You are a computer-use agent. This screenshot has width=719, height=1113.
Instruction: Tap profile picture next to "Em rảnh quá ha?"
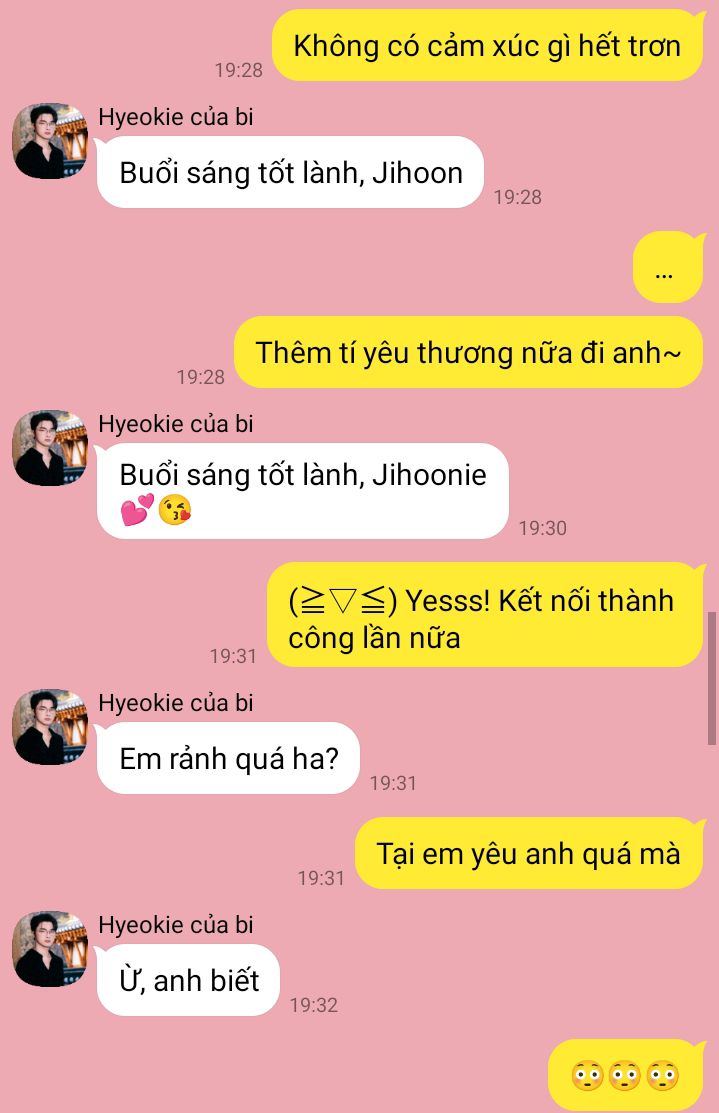click(50, 727)
